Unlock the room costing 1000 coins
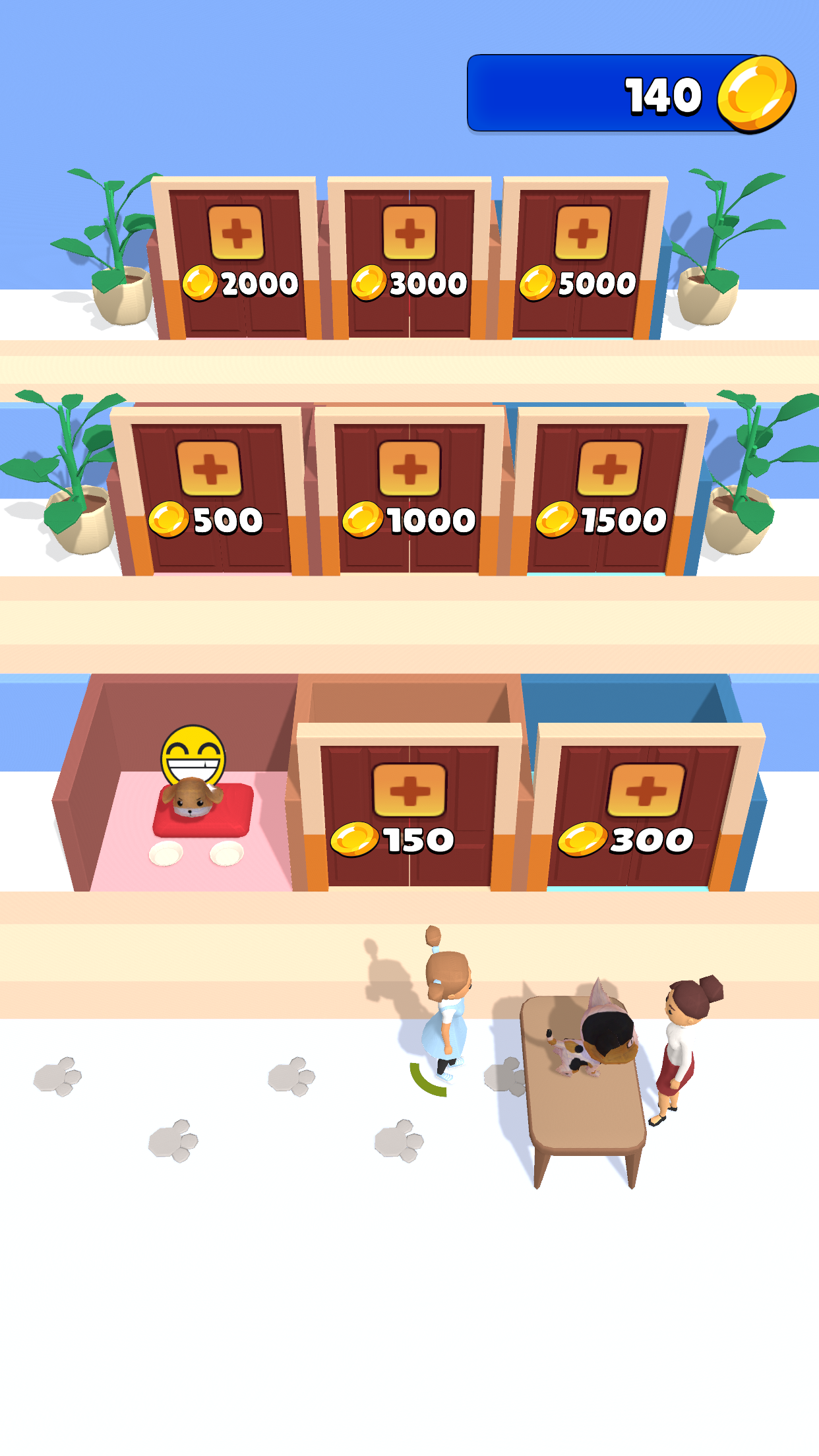This screenshot has width=819, height=1456. 409,469
